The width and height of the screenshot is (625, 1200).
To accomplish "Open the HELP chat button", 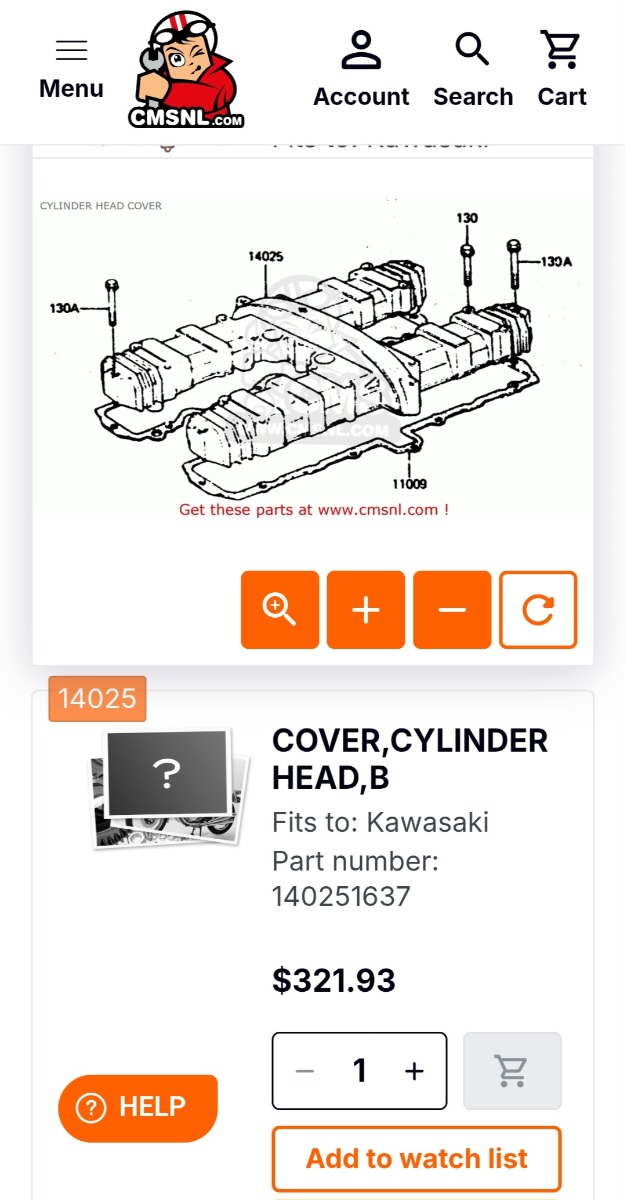I will point(138,1107).
